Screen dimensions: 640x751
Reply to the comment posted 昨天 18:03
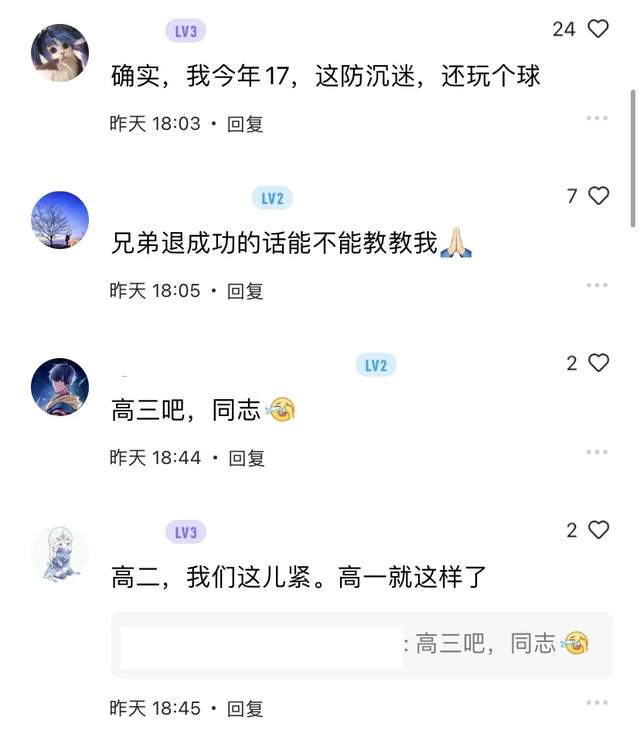coord(245,124)
